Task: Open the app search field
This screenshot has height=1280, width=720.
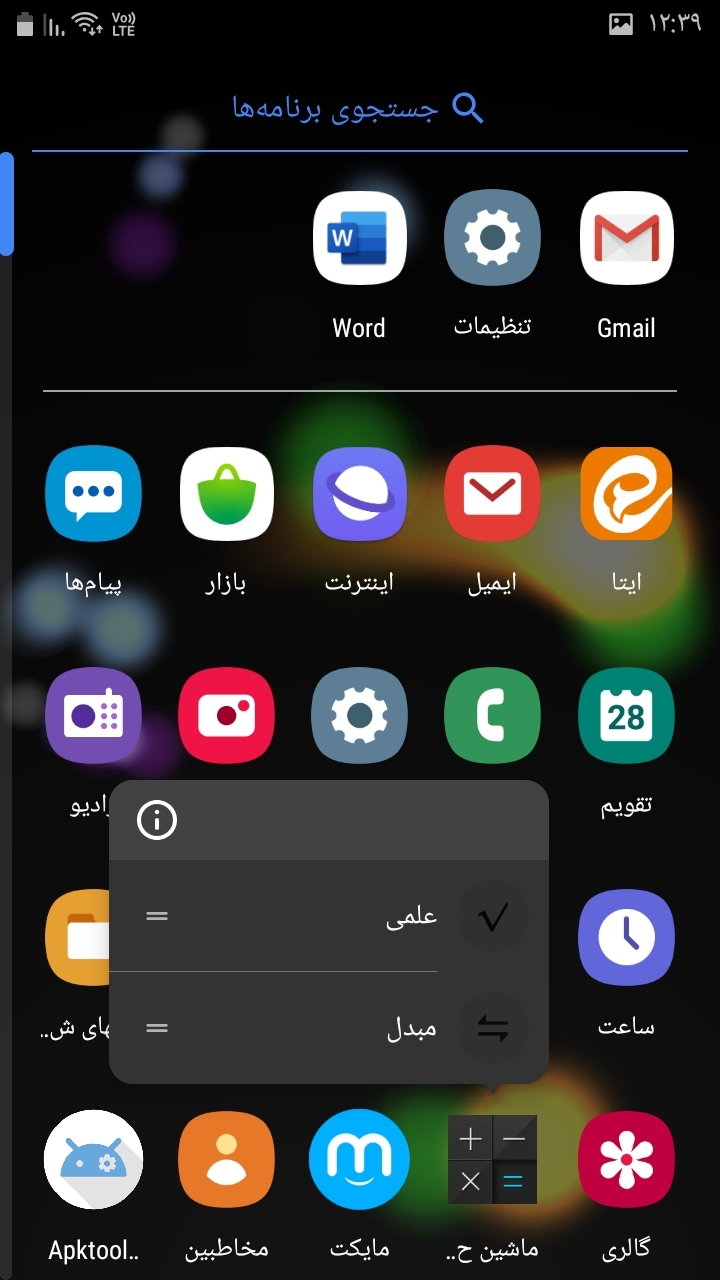Action: pyautogui.click(x=358, y=108)
